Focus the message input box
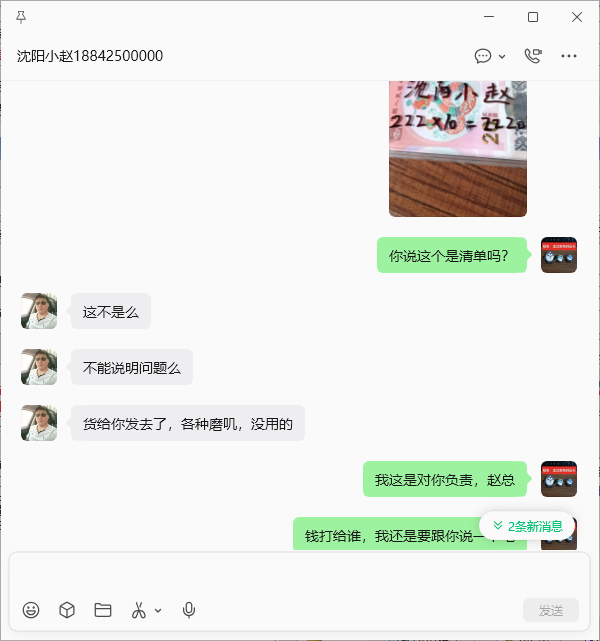The width and height of the screenshot is (600, 641). click(300, 575)
